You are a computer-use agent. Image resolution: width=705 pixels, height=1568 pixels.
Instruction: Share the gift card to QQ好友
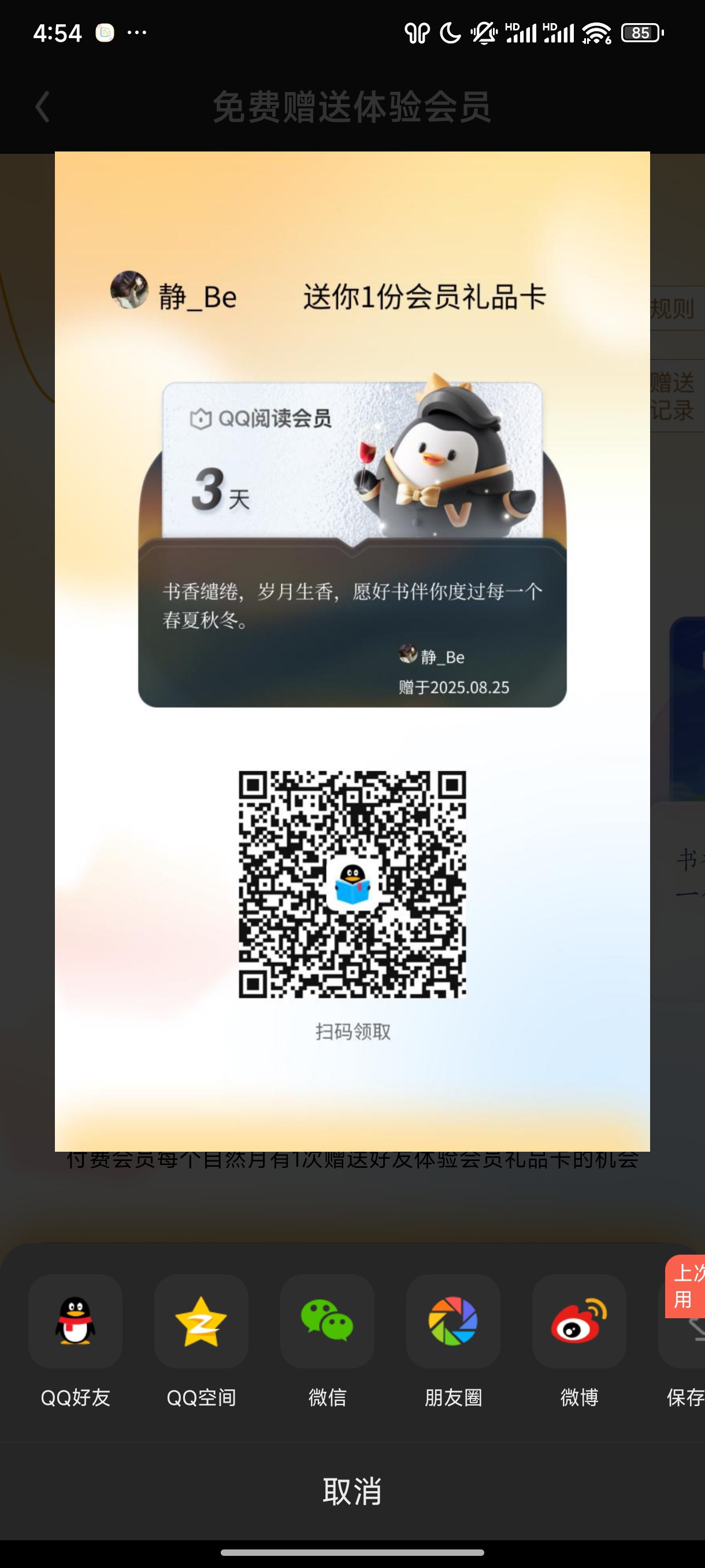76,1322
